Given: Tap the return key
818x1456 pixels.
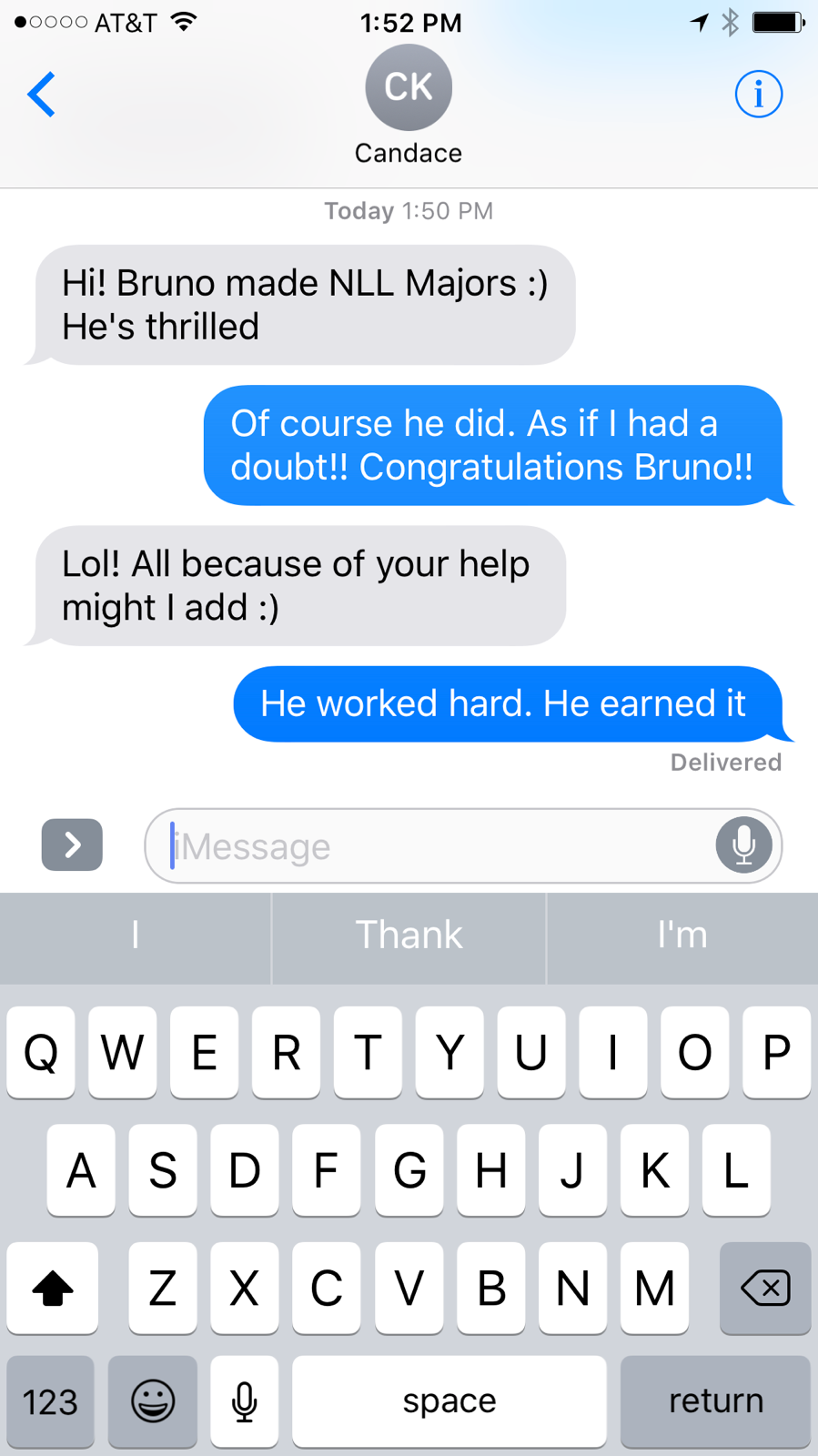Looking at the screenshot, I should coord(715,1401).
